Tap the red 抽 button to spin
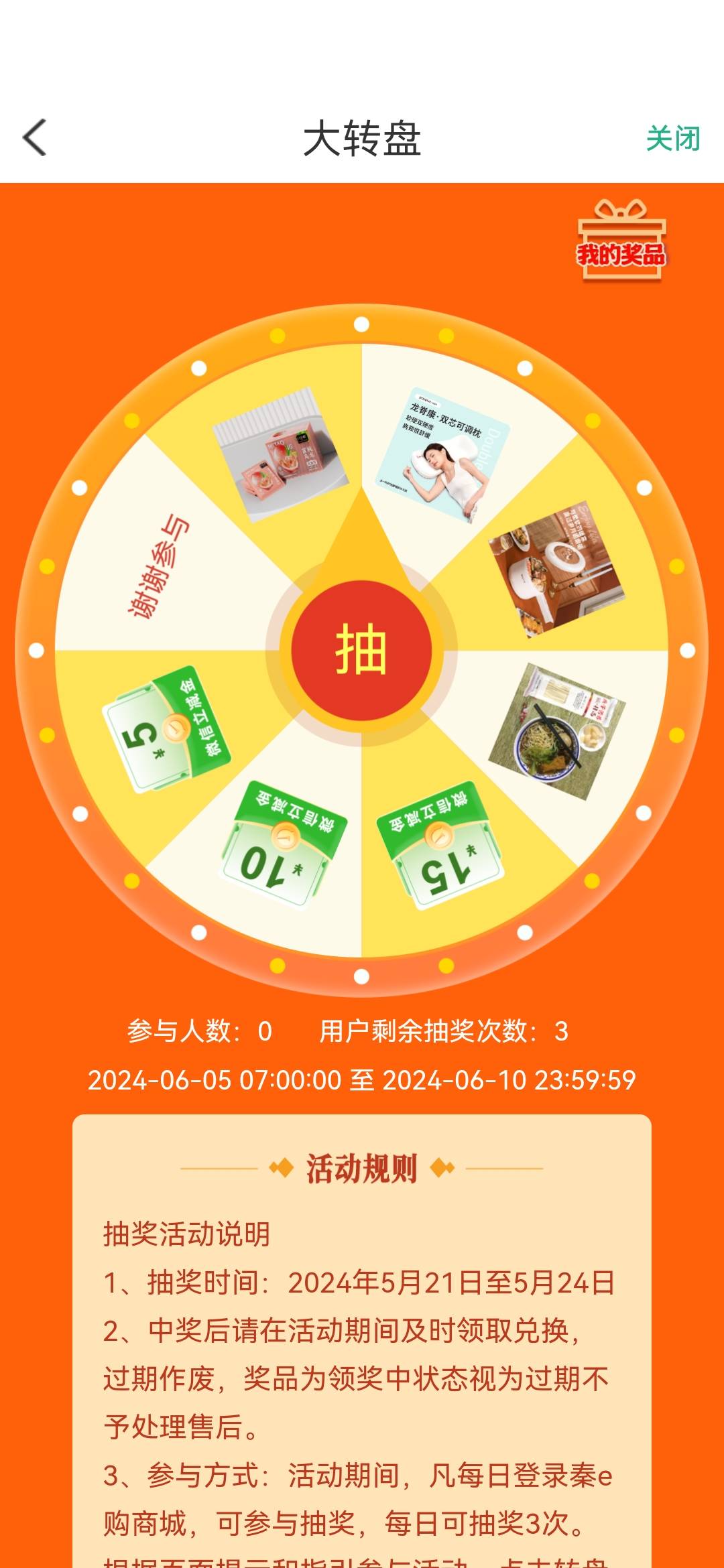This screenshot has height=1568, width=724. pyautogui.click(x=361, y=650)
